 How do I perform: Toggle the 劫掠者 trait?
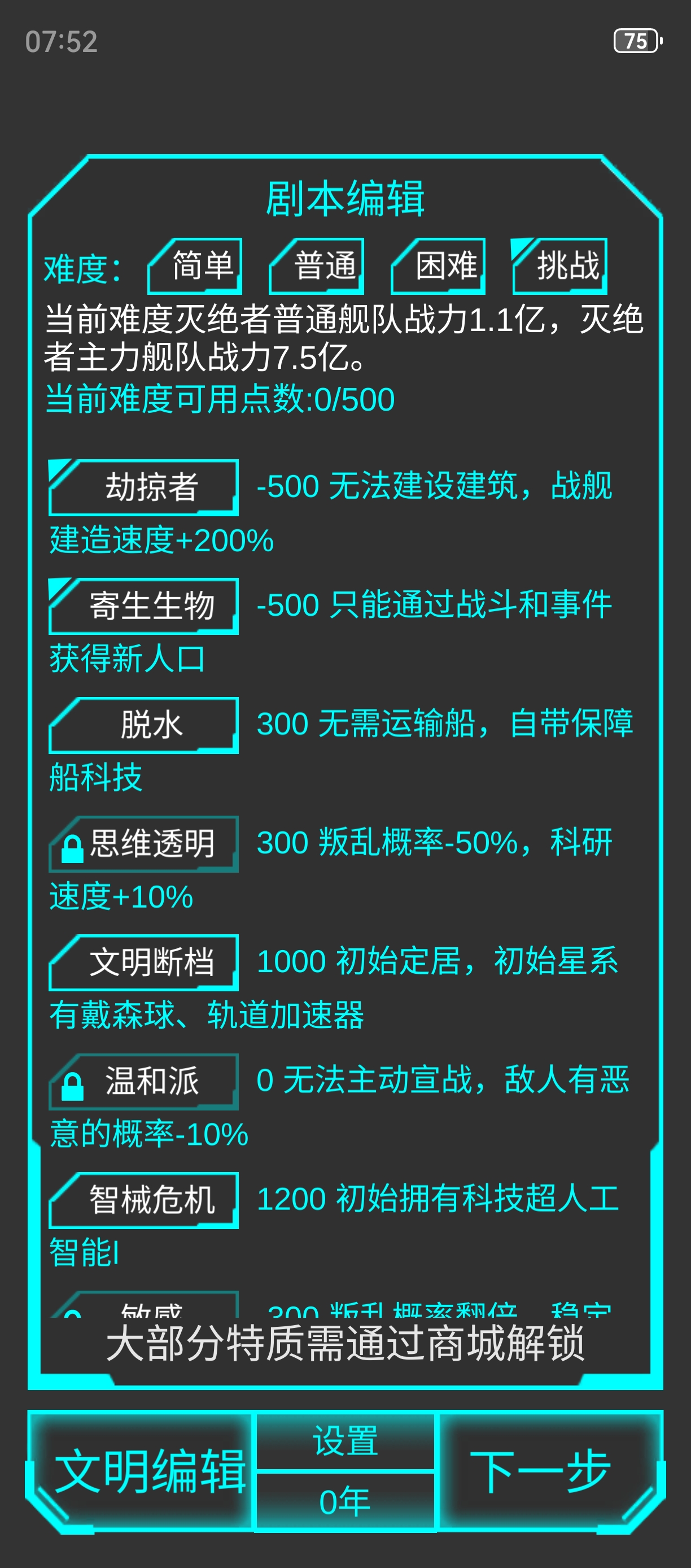(x=143, y=487)
